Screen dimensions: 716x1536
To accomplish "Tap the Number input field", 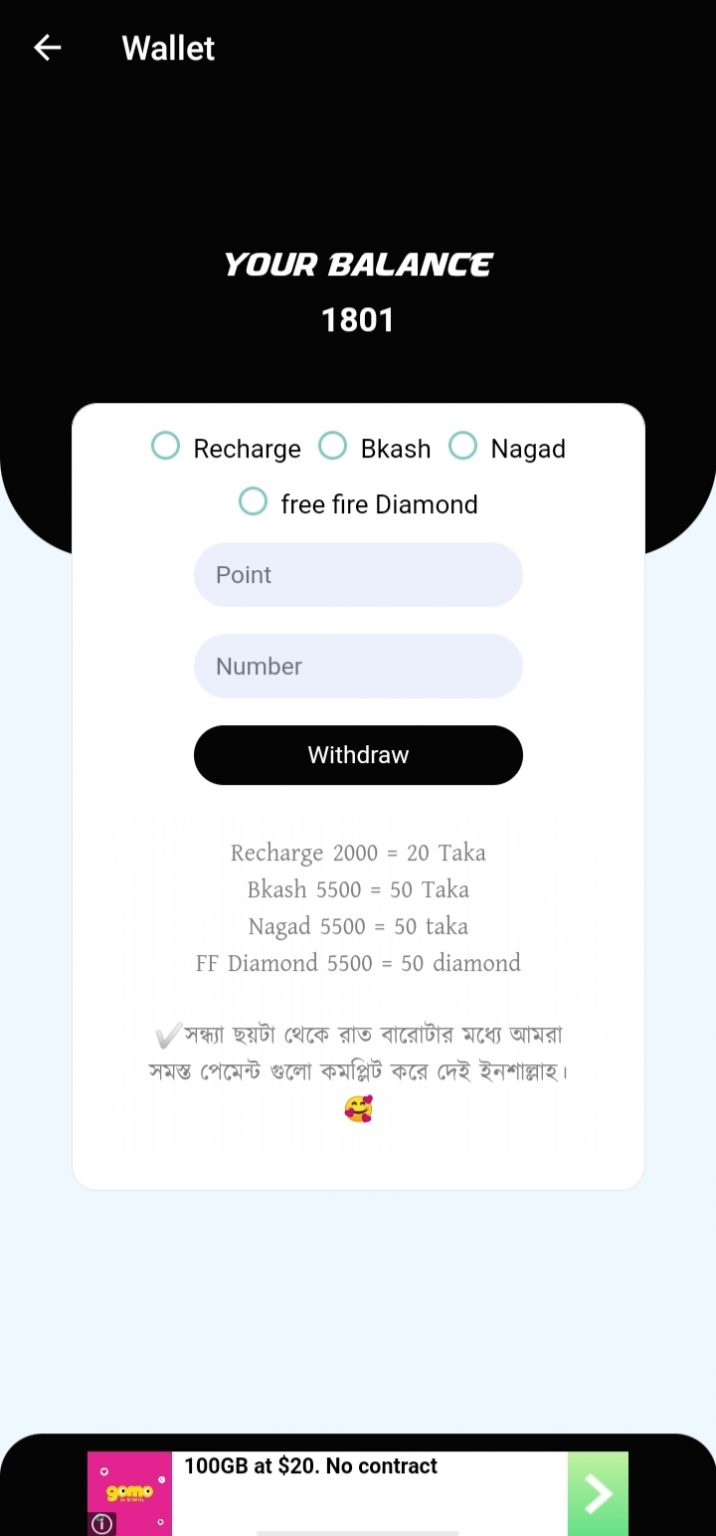I will (x=358, y=666).
